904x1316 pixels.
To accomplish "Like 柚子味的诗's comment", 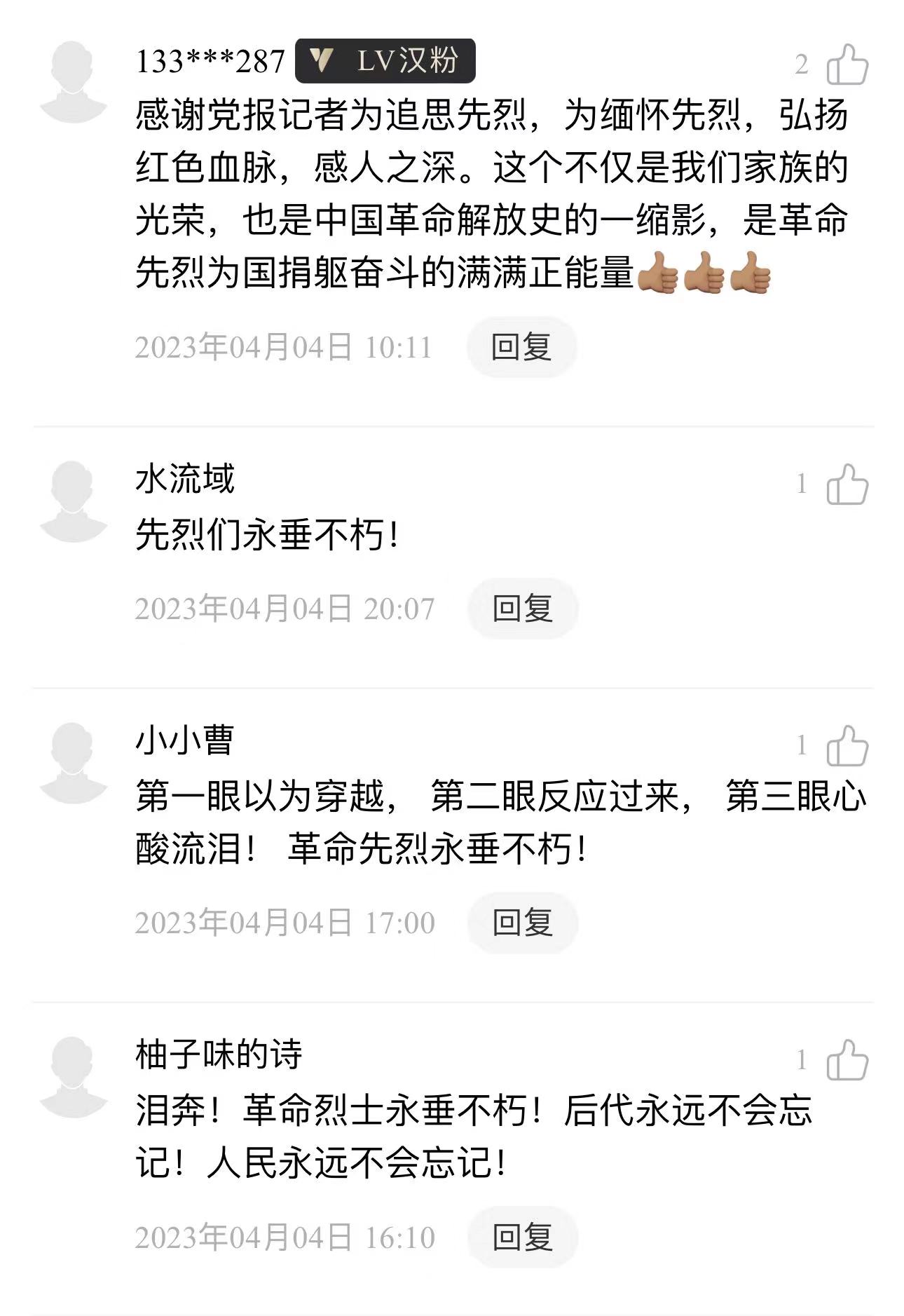I will (847, 1059).
